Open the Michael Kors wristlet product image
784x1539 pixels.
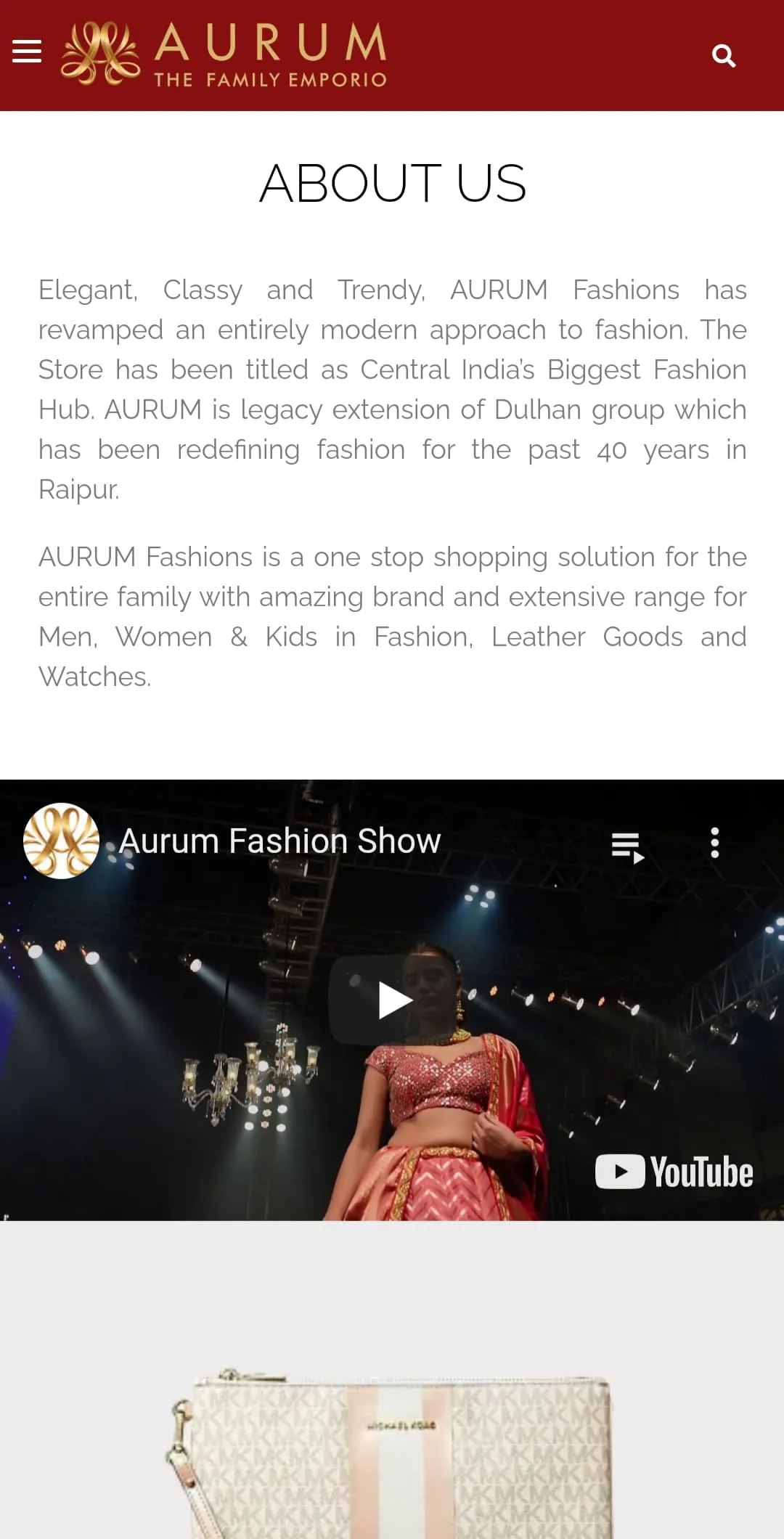pyautogui.click(x=392, y=1452)
